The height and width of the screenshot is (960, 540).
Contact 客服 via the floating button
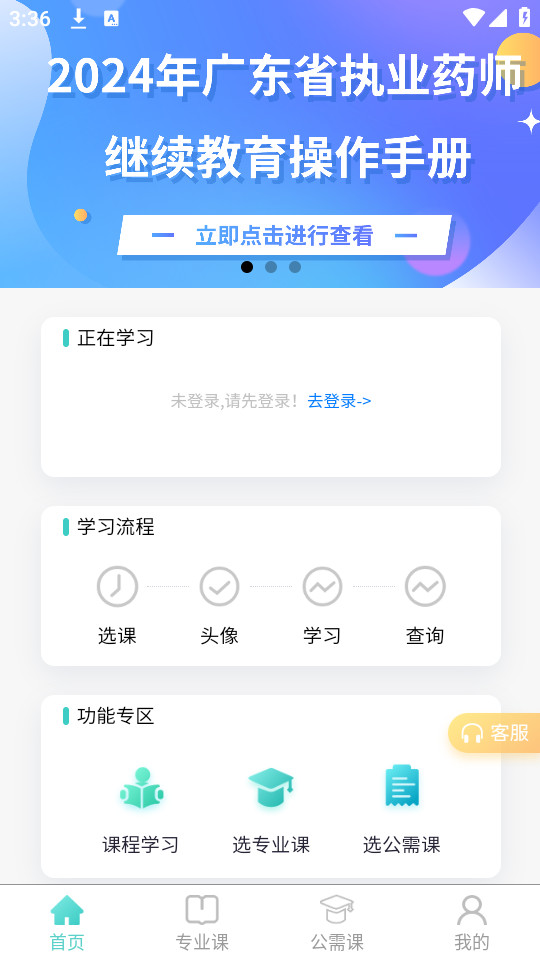(x=494, y=733)
